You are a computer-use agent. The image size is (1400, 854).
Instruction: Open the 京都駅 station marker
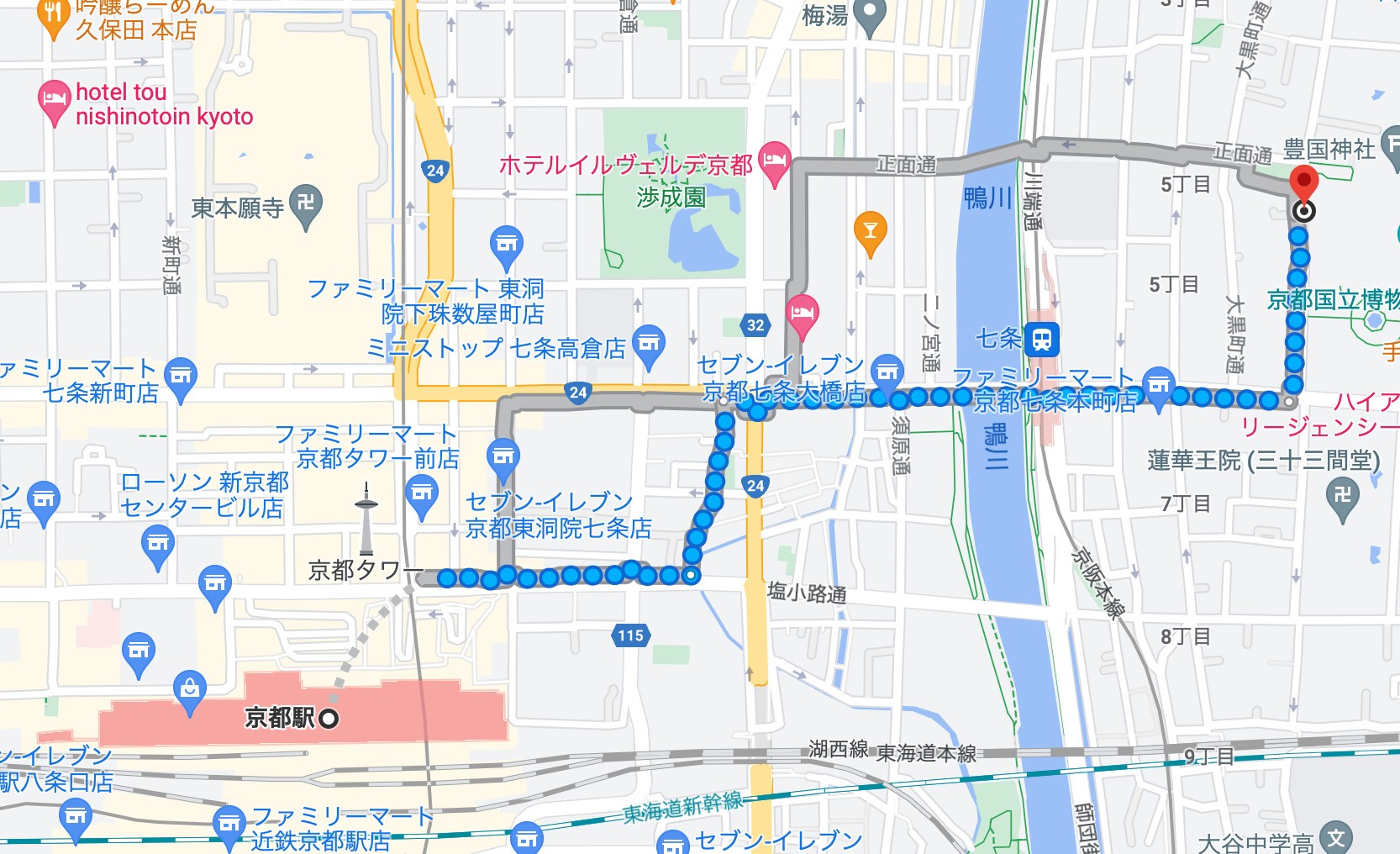(x=329, y=719)
